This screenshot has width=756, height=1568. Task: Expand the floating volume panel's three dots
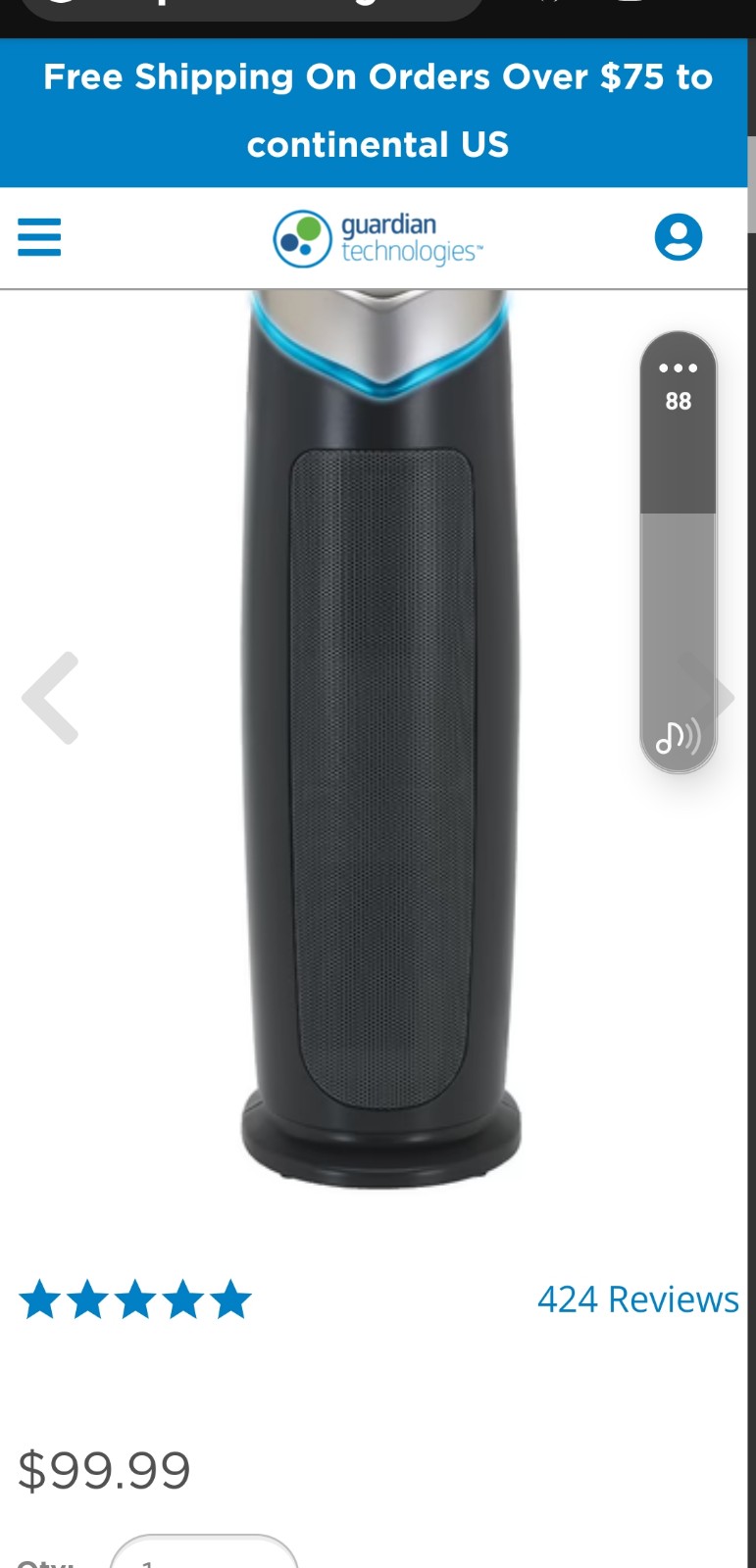[678, 368]
